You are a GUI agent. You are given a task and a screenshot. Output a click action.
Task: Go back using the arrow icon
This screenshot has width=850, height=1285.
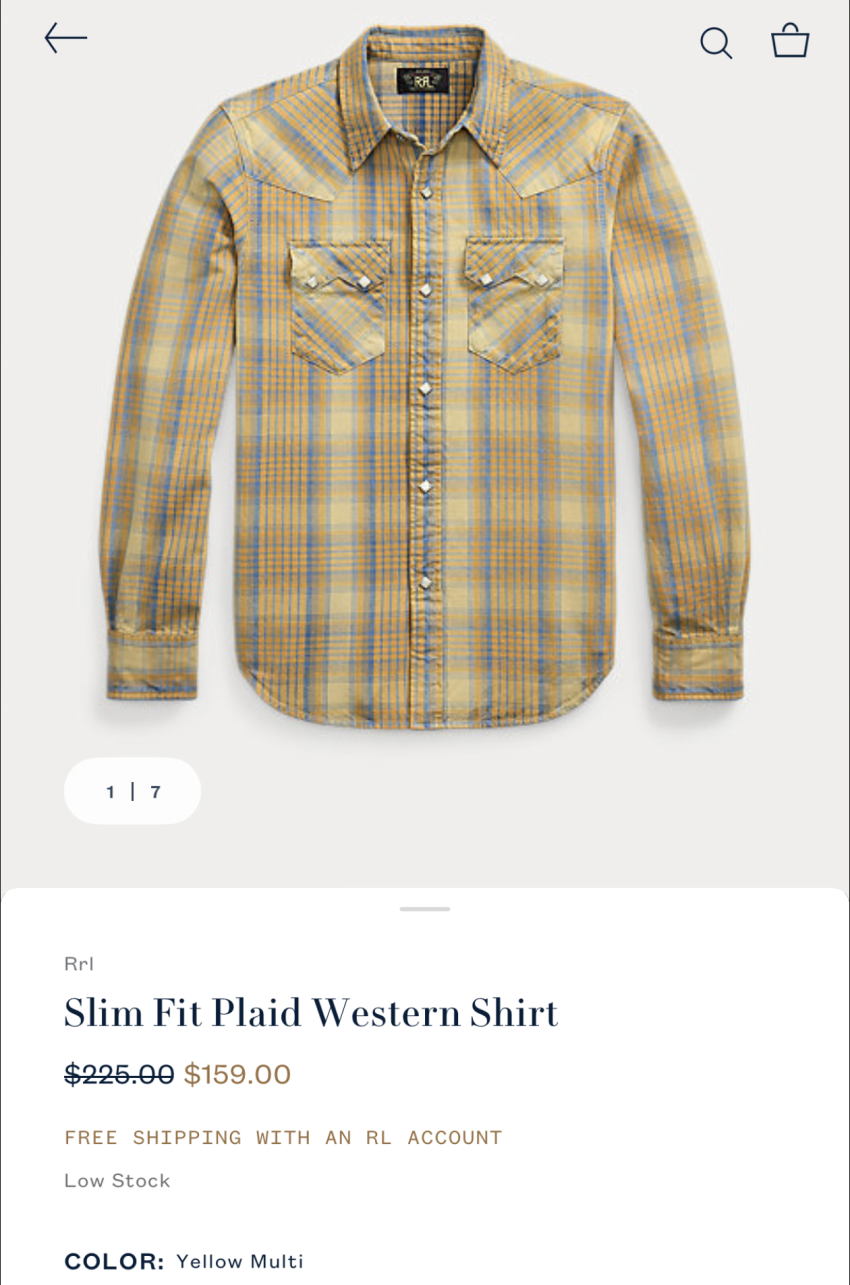point(66,39)
